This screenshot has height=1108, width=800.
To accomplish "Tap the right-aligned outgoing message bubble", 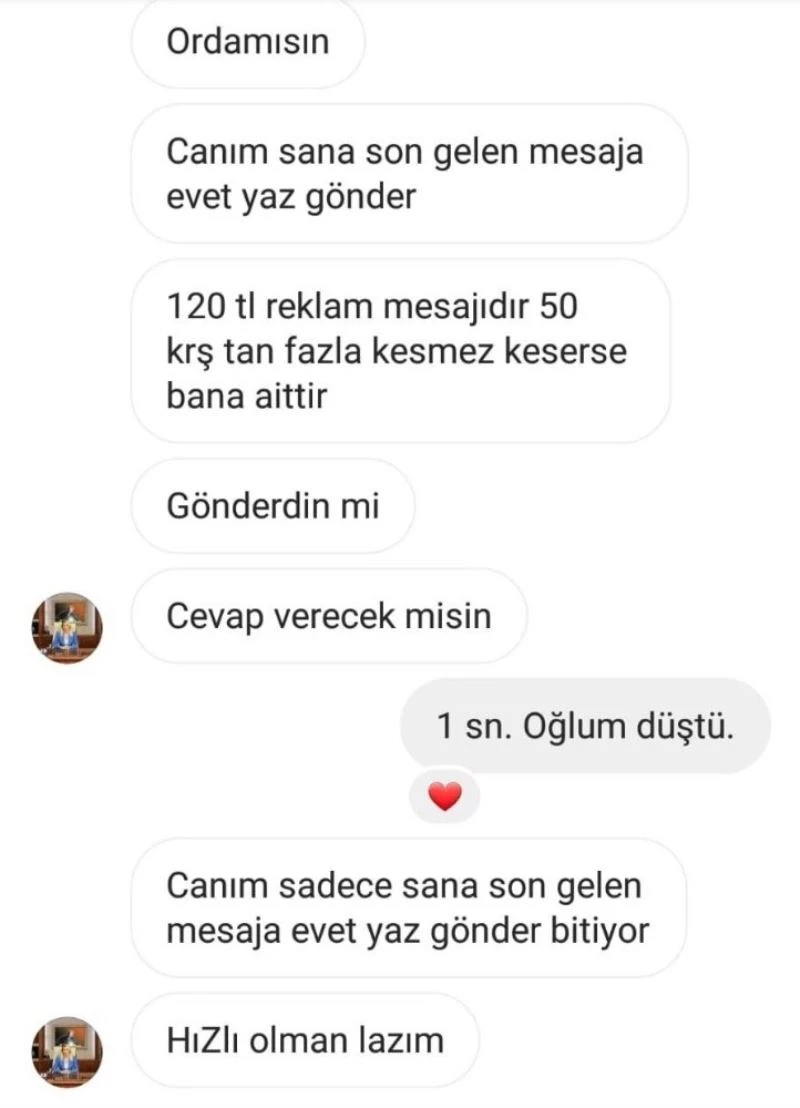I will coord(587,727).
